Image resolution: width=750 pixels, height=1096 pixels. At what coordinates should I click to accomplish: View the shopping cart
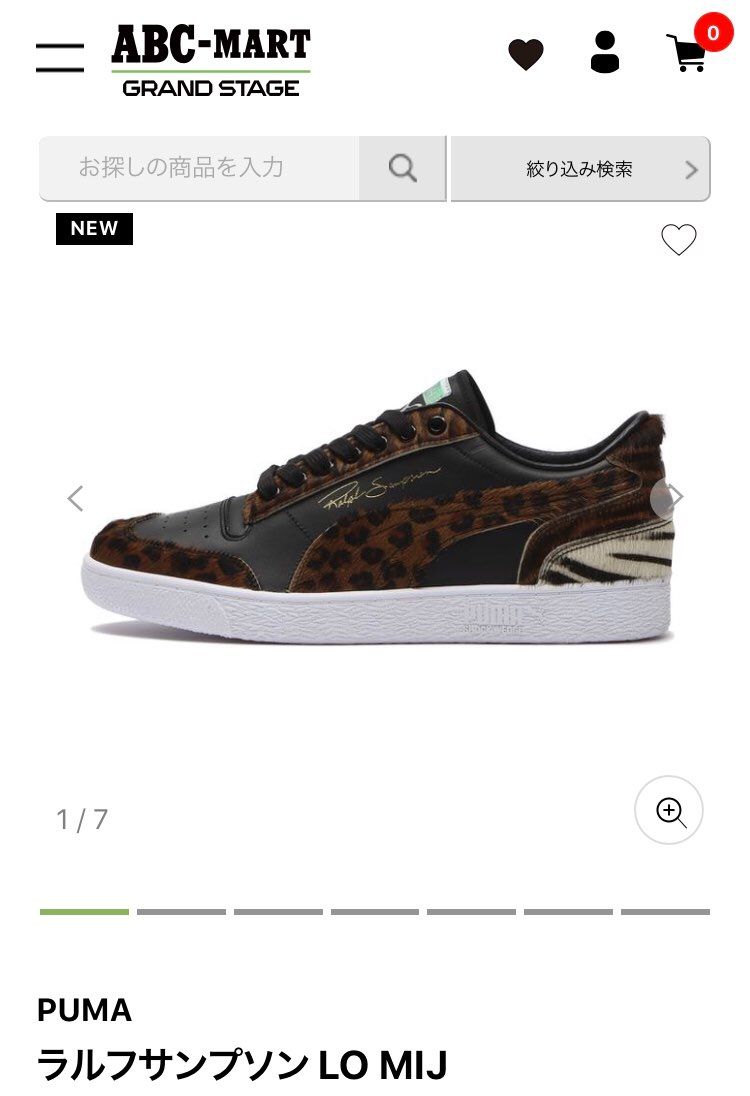tap(687, 53)
